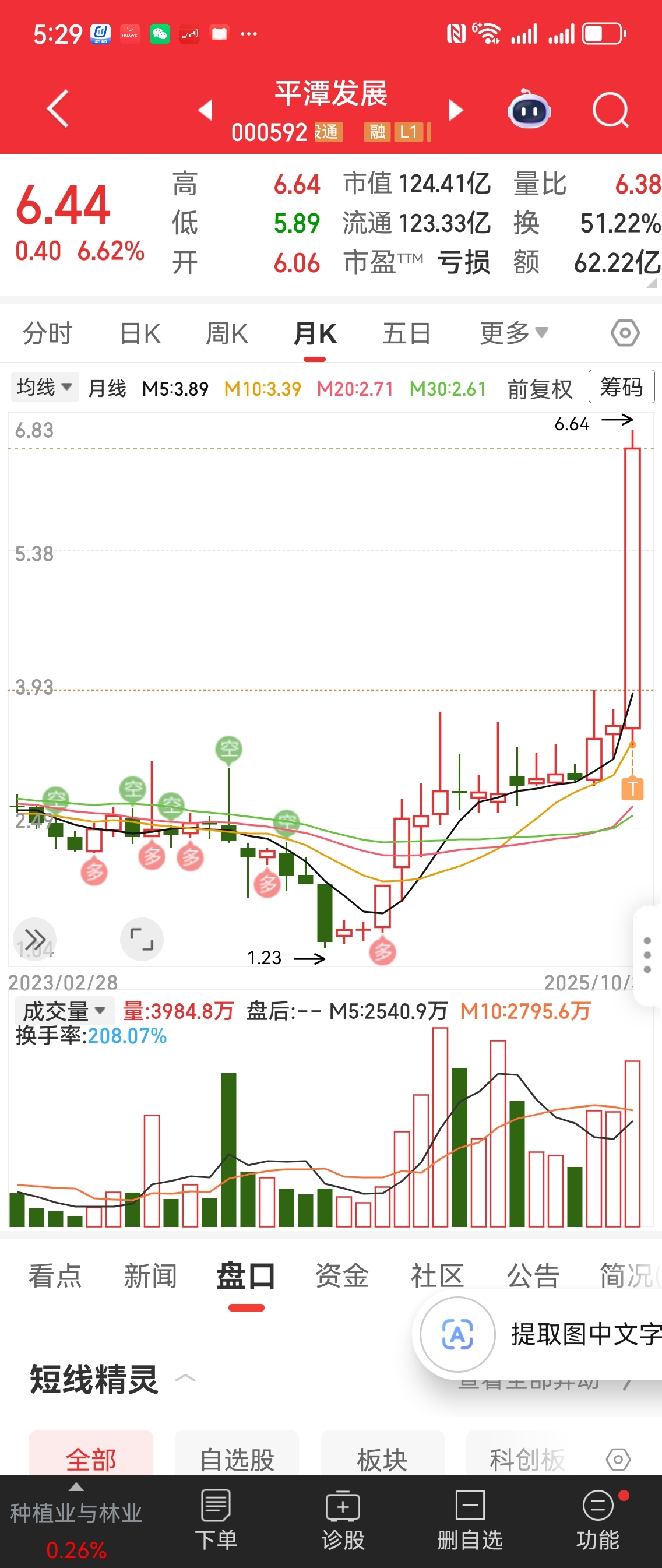Switch to the previous stock arrow
This screenshot has width=662, height=1568.
206,110
